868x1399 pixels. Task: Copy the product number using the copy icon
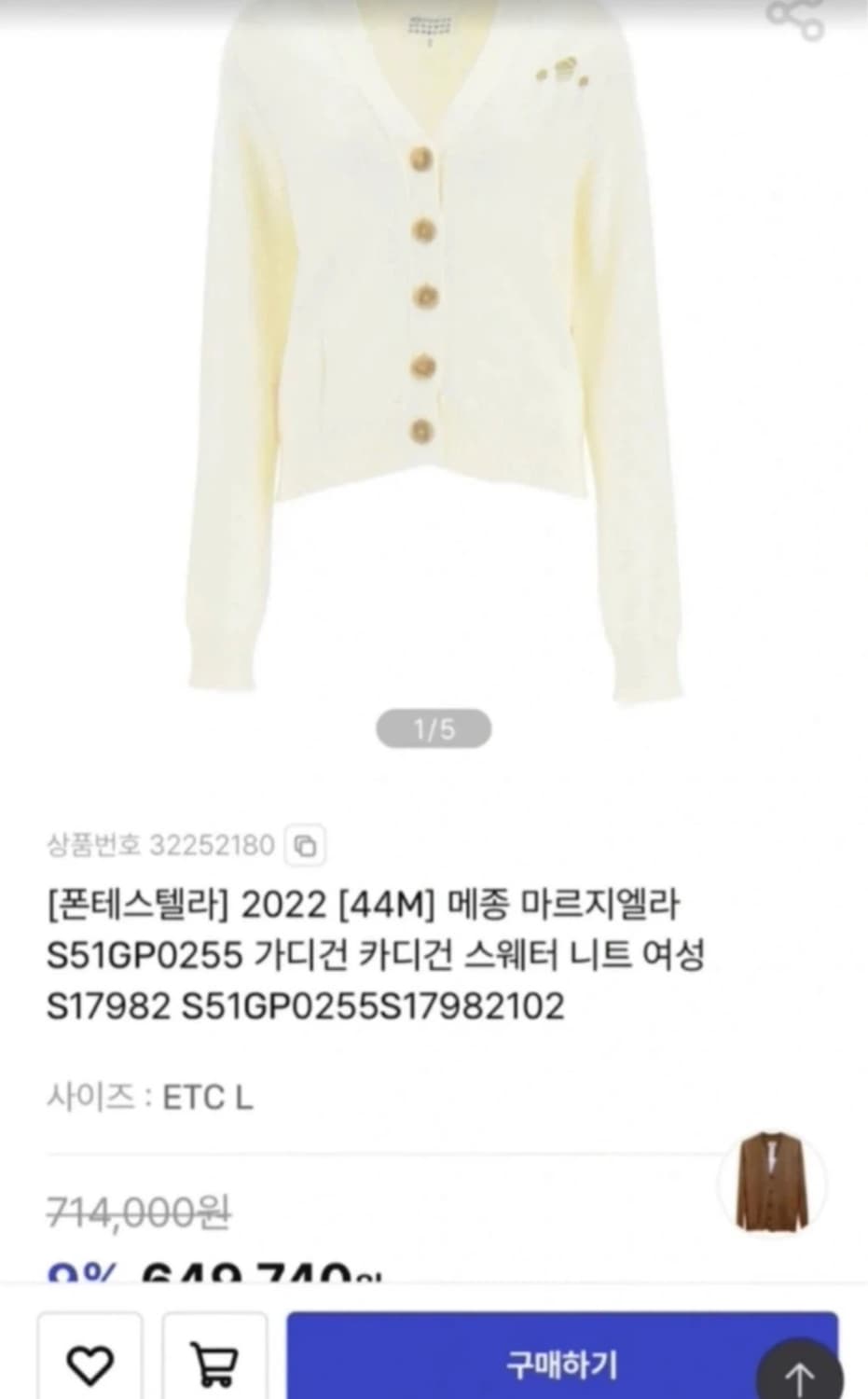point(305,846)
